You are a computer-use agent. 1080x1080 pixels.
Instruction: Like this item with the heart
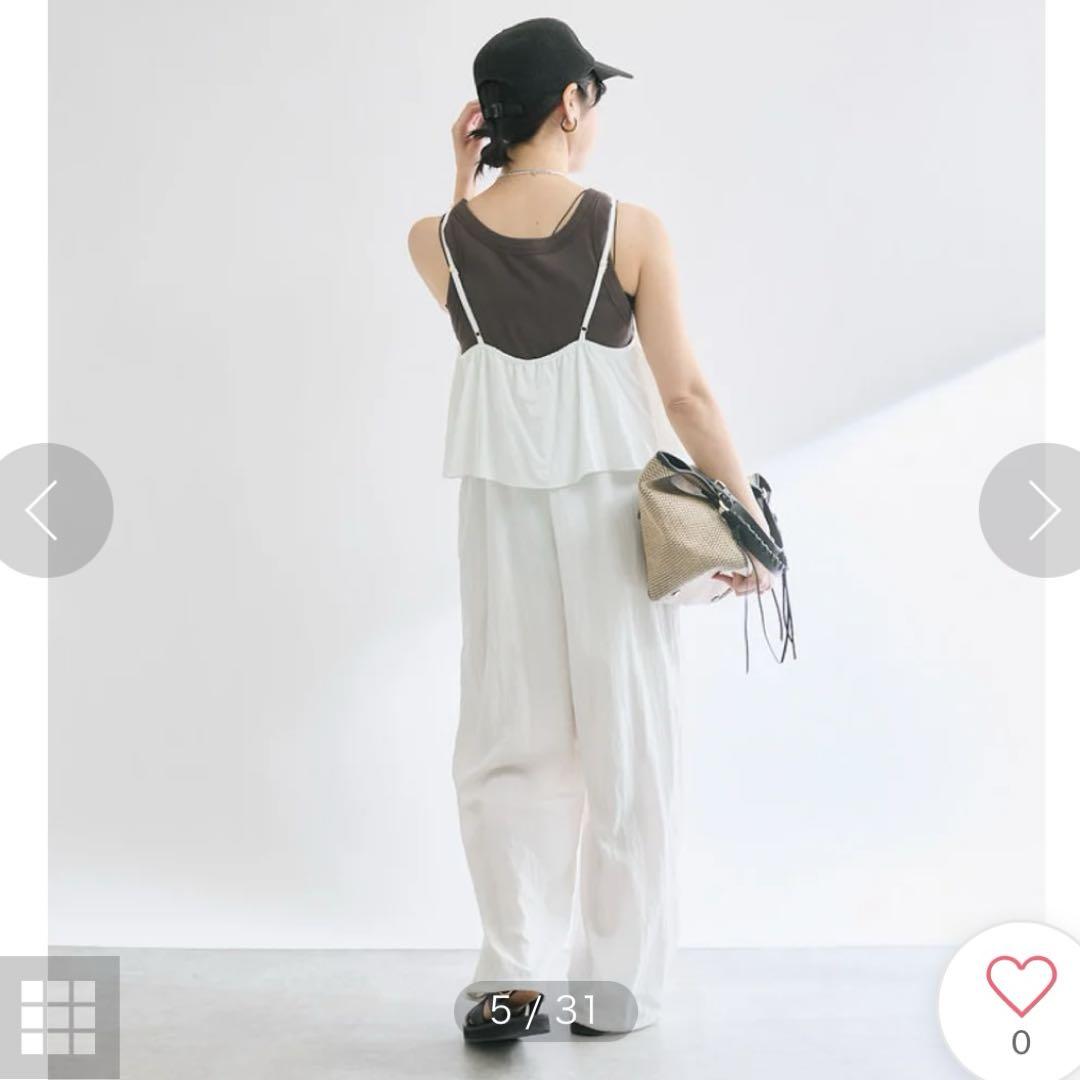1020,987
